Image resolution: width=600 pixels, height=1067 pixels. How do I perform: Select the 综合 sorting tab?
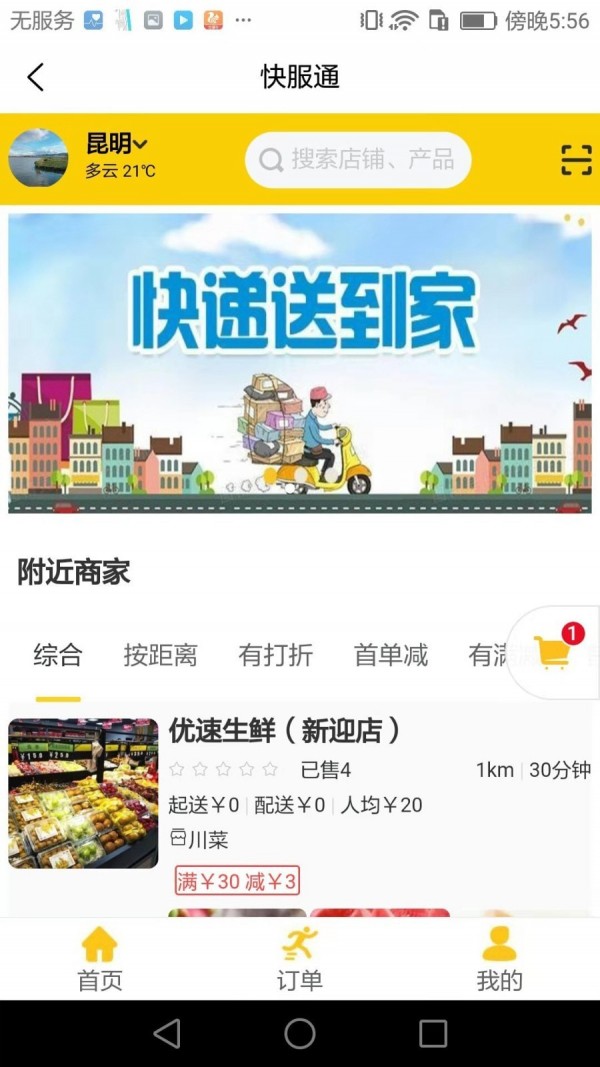(x=58, y=656)
